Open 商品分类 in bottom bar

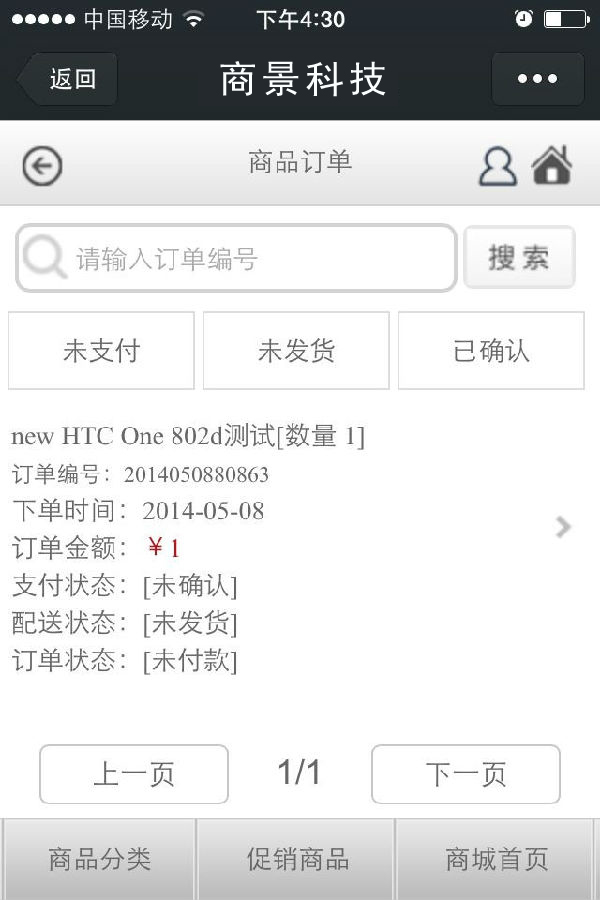(100, 859)
